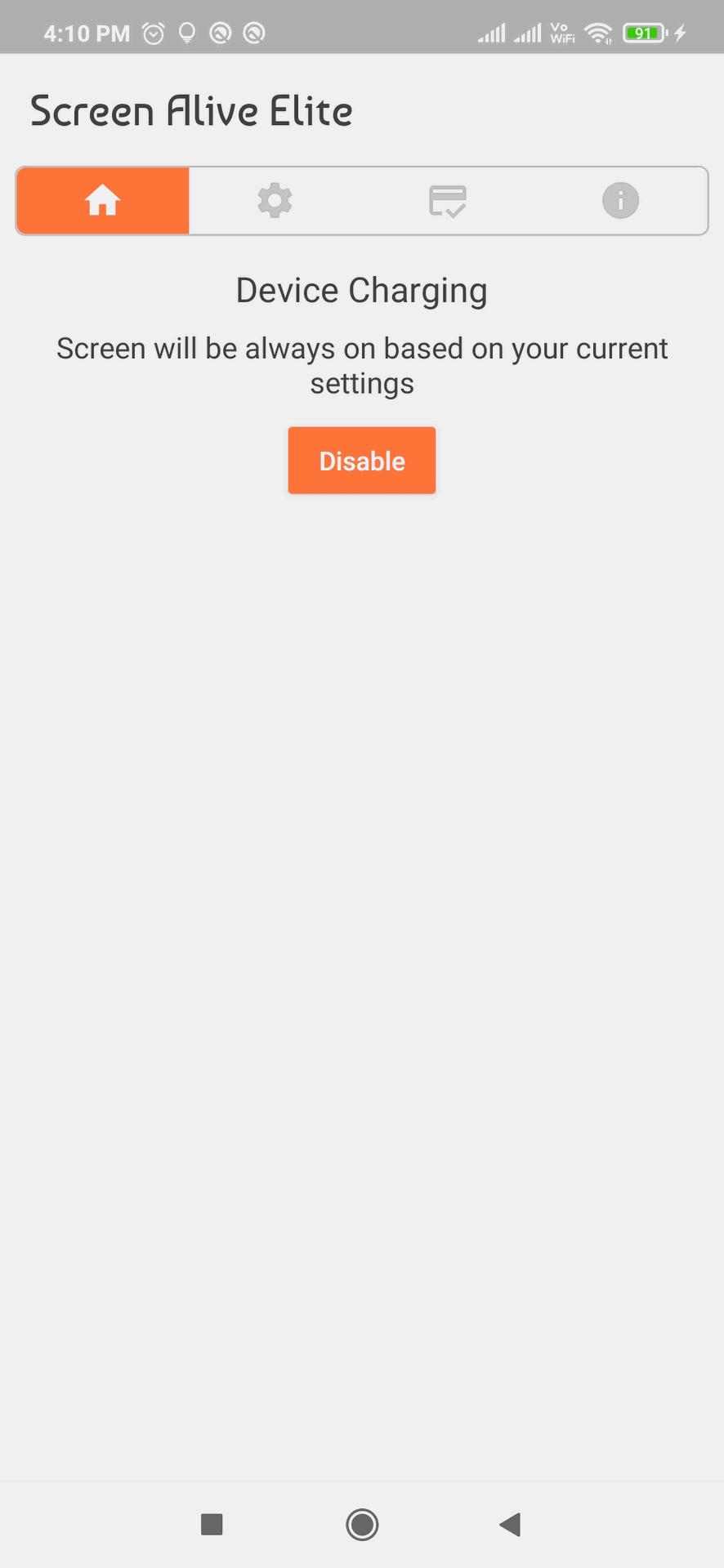Switch to the payment card tab
The width and height of the screenshot is (724, 1568).
pos(448,201)
